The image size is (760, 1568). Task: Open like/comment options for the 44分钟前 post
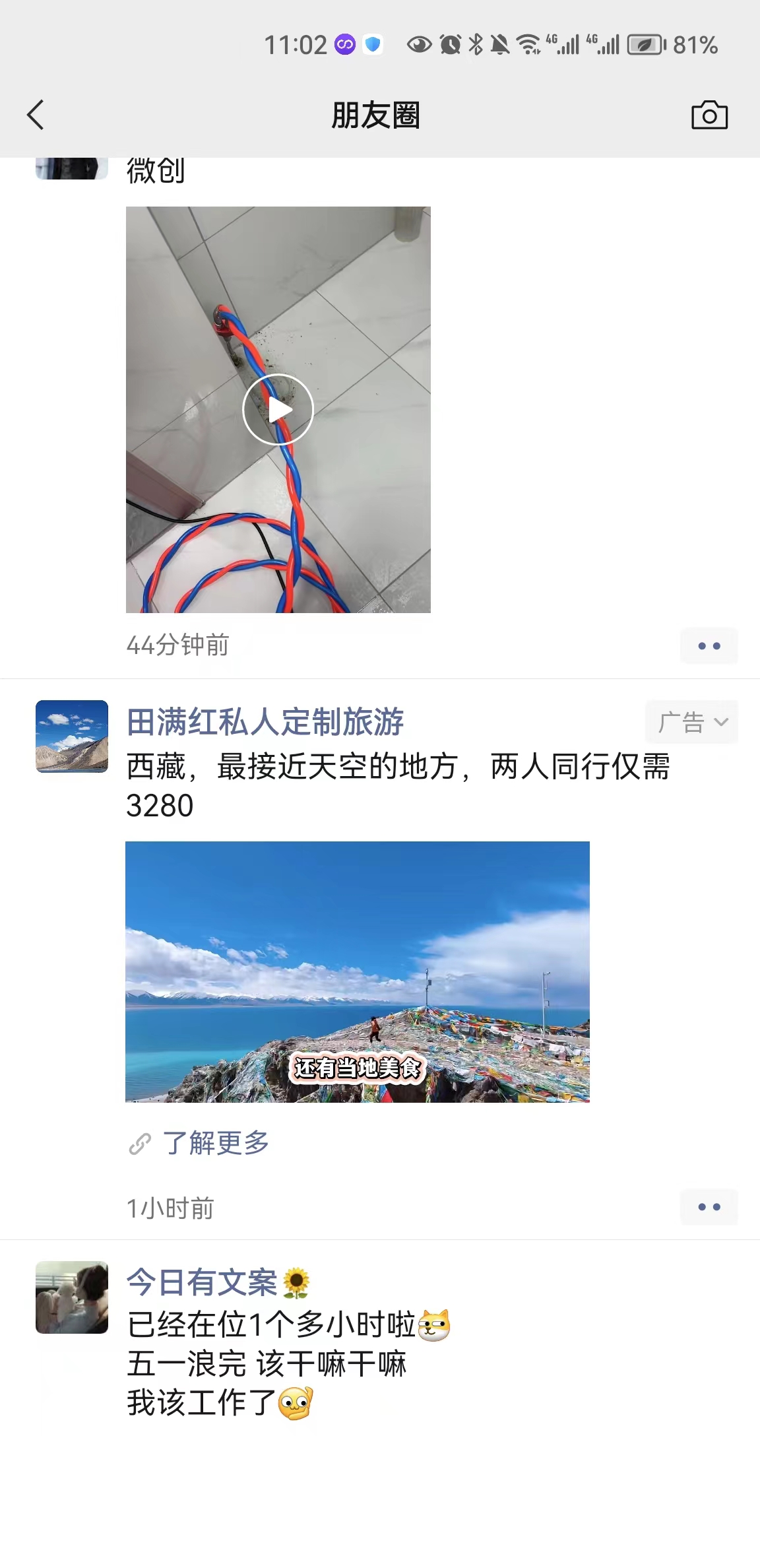(x=709, y=645)
